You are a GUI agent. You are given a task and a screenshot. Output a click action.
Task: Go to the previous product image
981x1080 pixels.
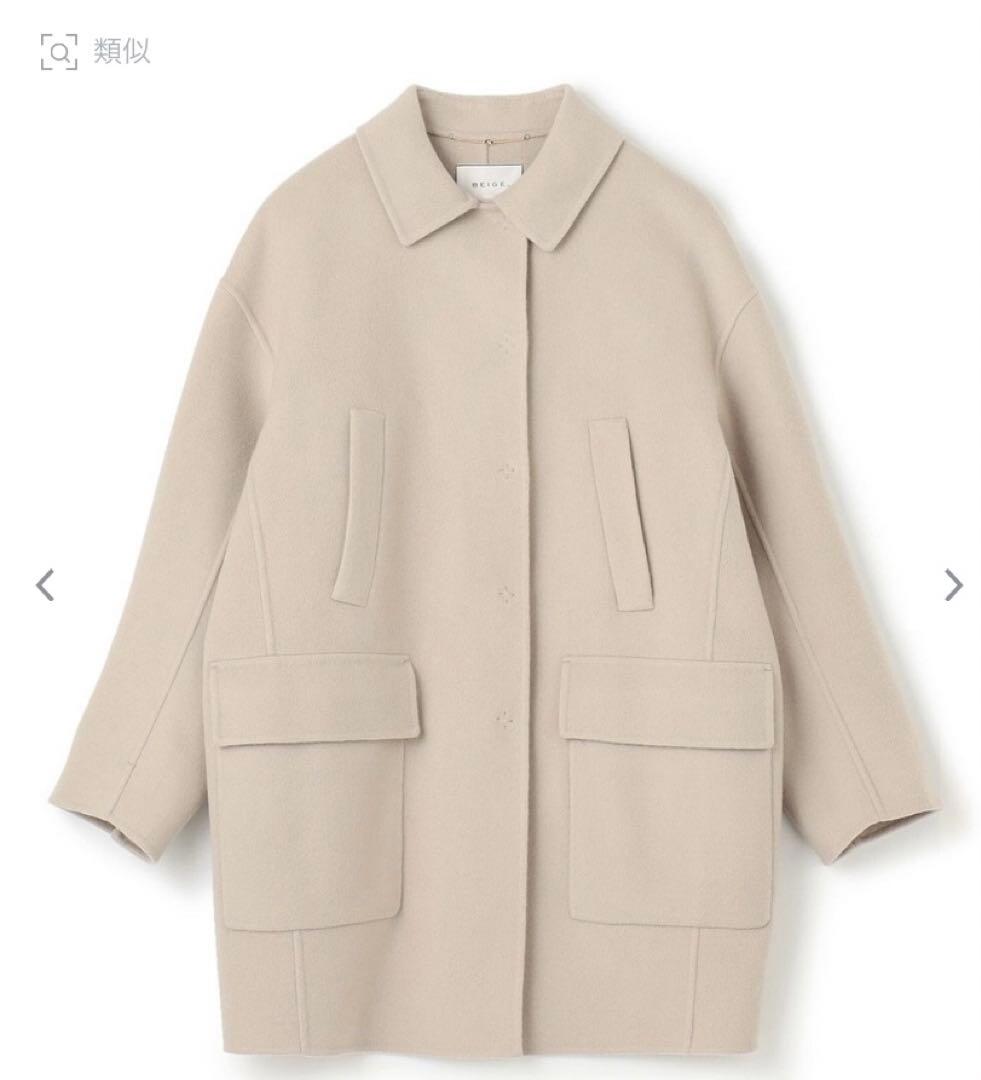pos(45,585)
